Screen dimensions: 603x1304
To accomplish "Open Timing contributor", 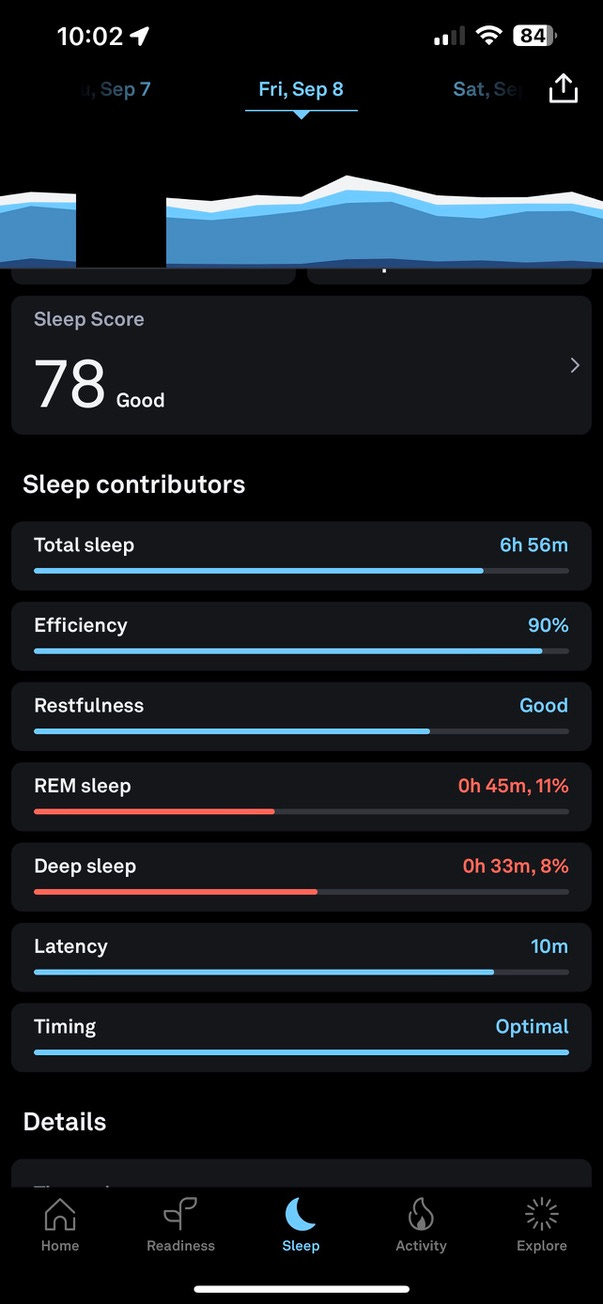I will point(301,1038).
